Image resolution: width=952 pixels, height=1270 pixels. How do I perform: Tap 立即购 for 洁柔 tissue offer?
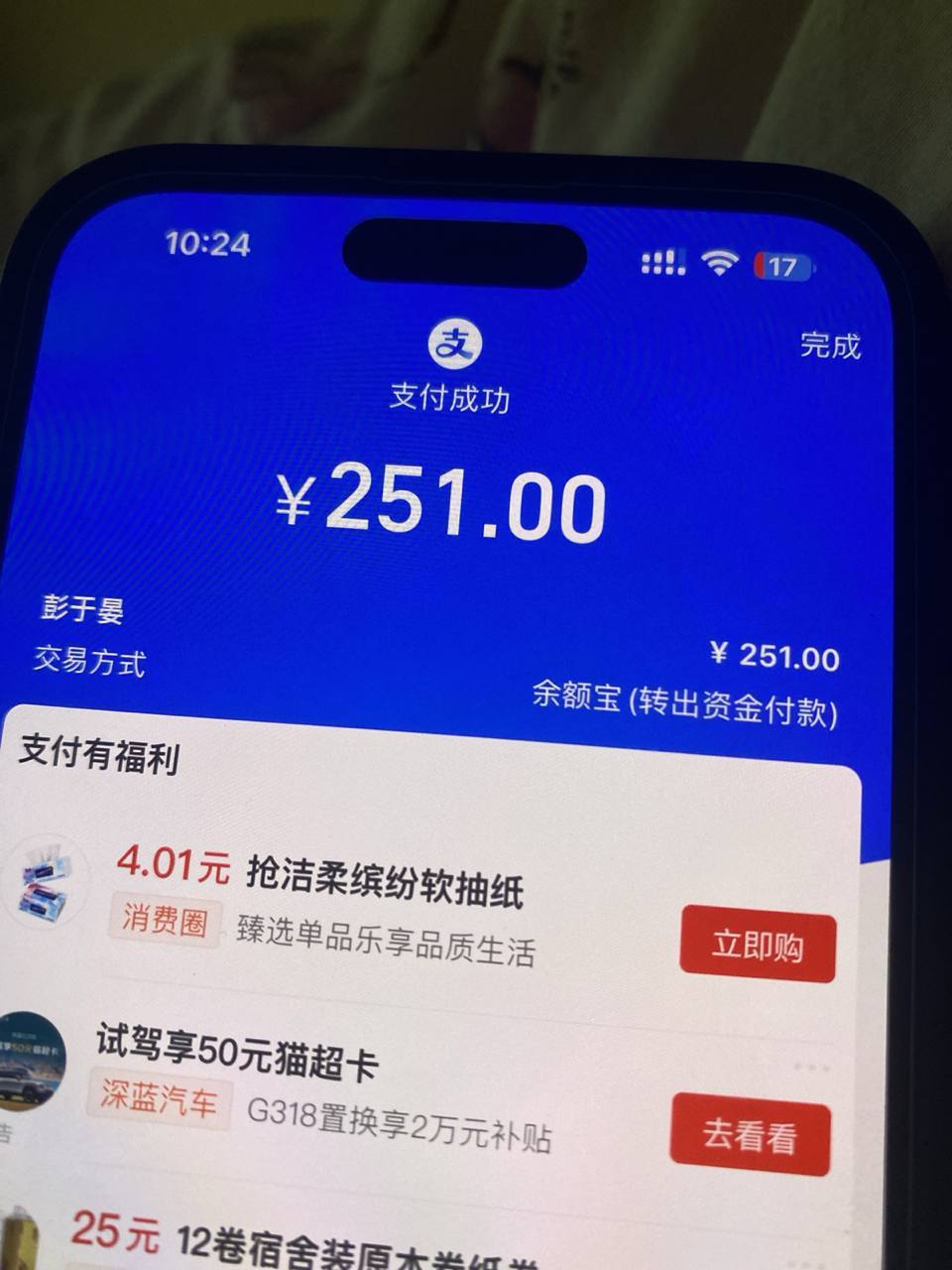tap(757, 947)
